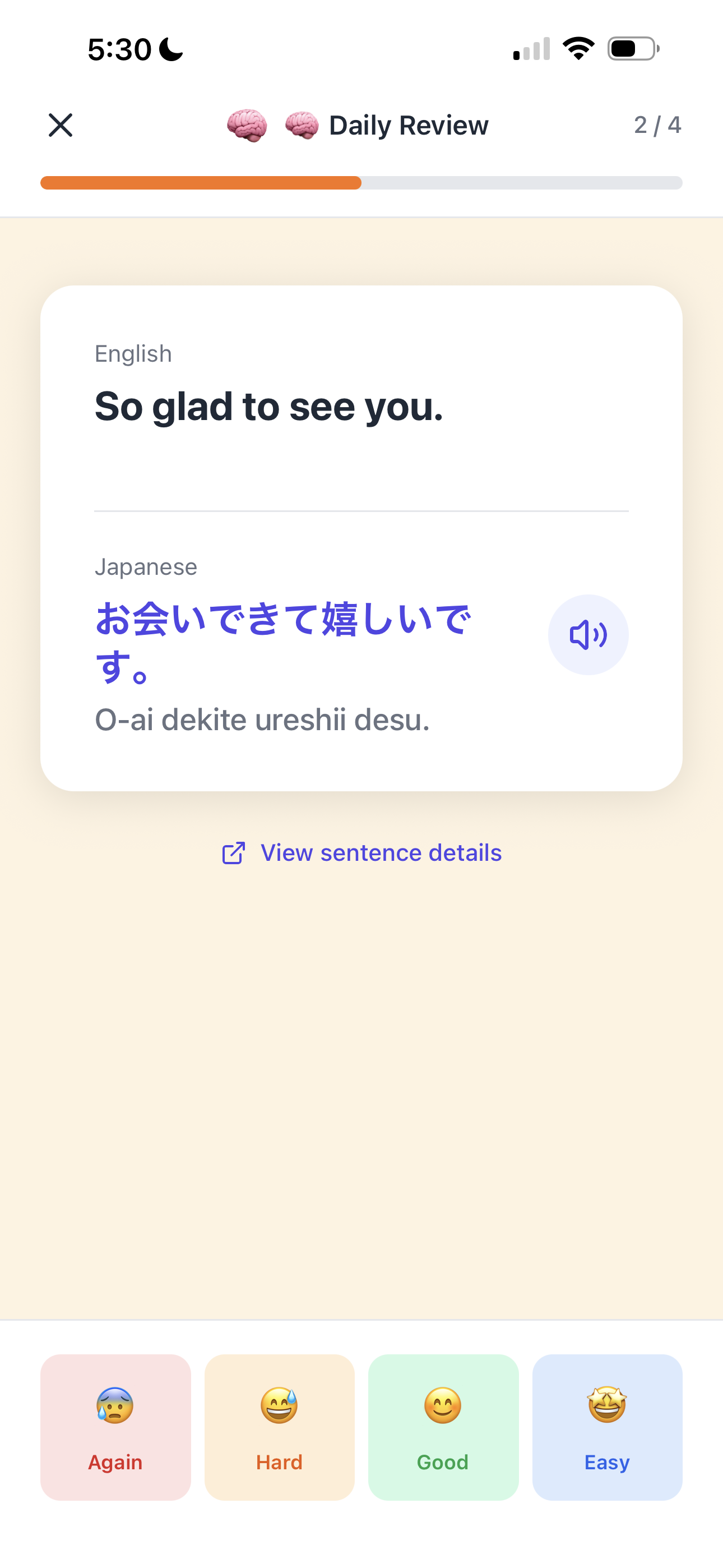Click the Daily Review title
This screenshot has height=1568, width=723.
(408, 125)
